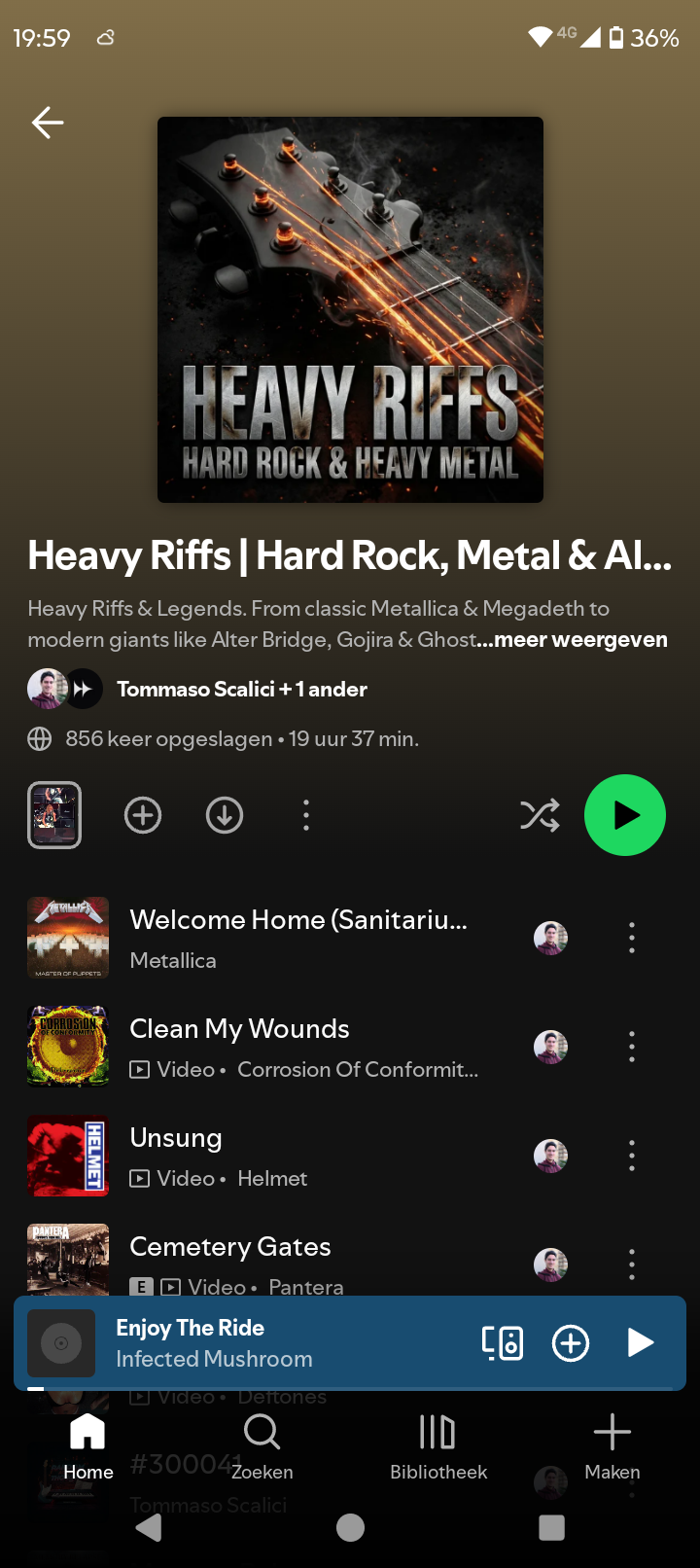The image size is (700, 1568).
Task: Open playlist overflow menu
Action: coord(306,815)
